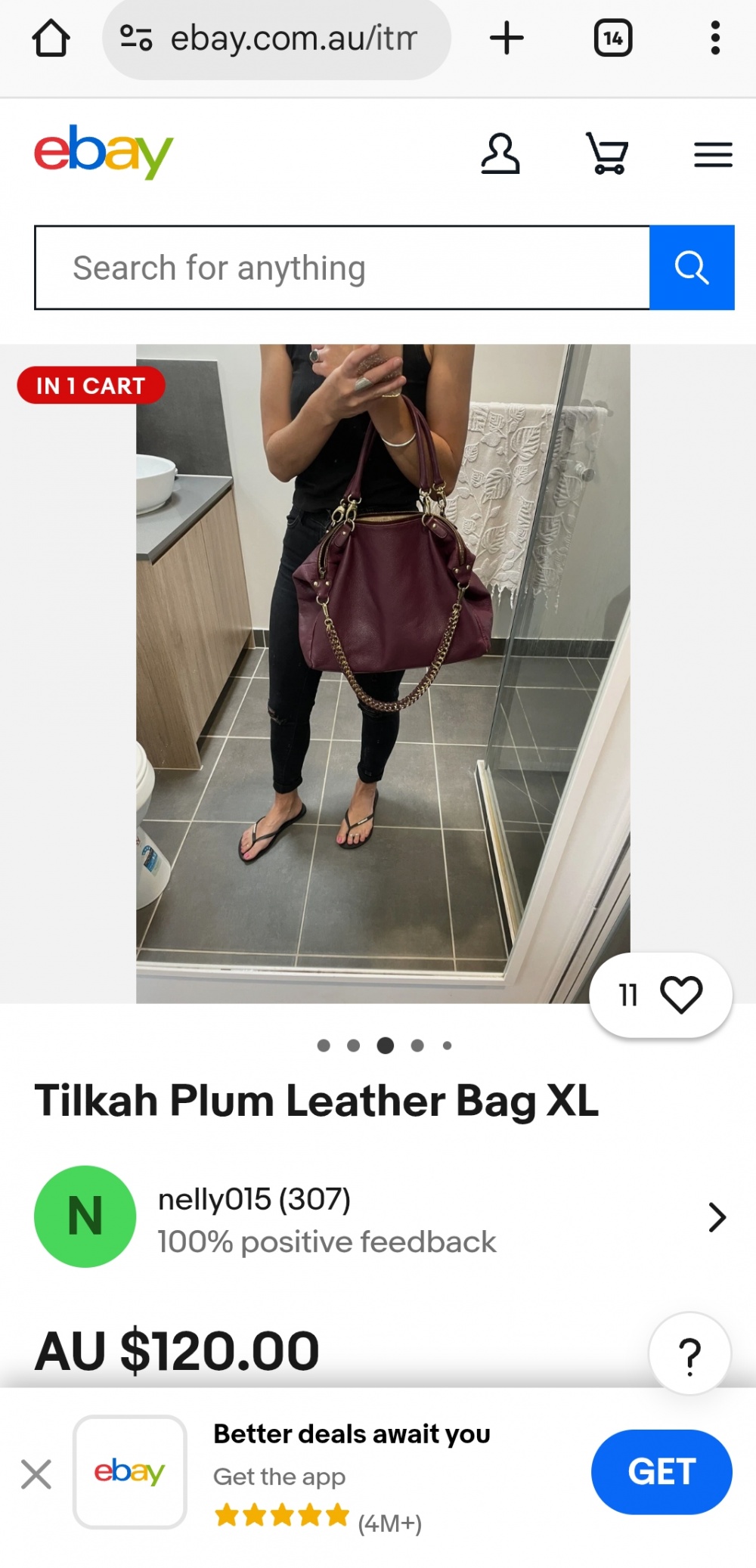Open the question mark help button
The width and height of the screenshot is (756, 1568).
(689, 1354)
